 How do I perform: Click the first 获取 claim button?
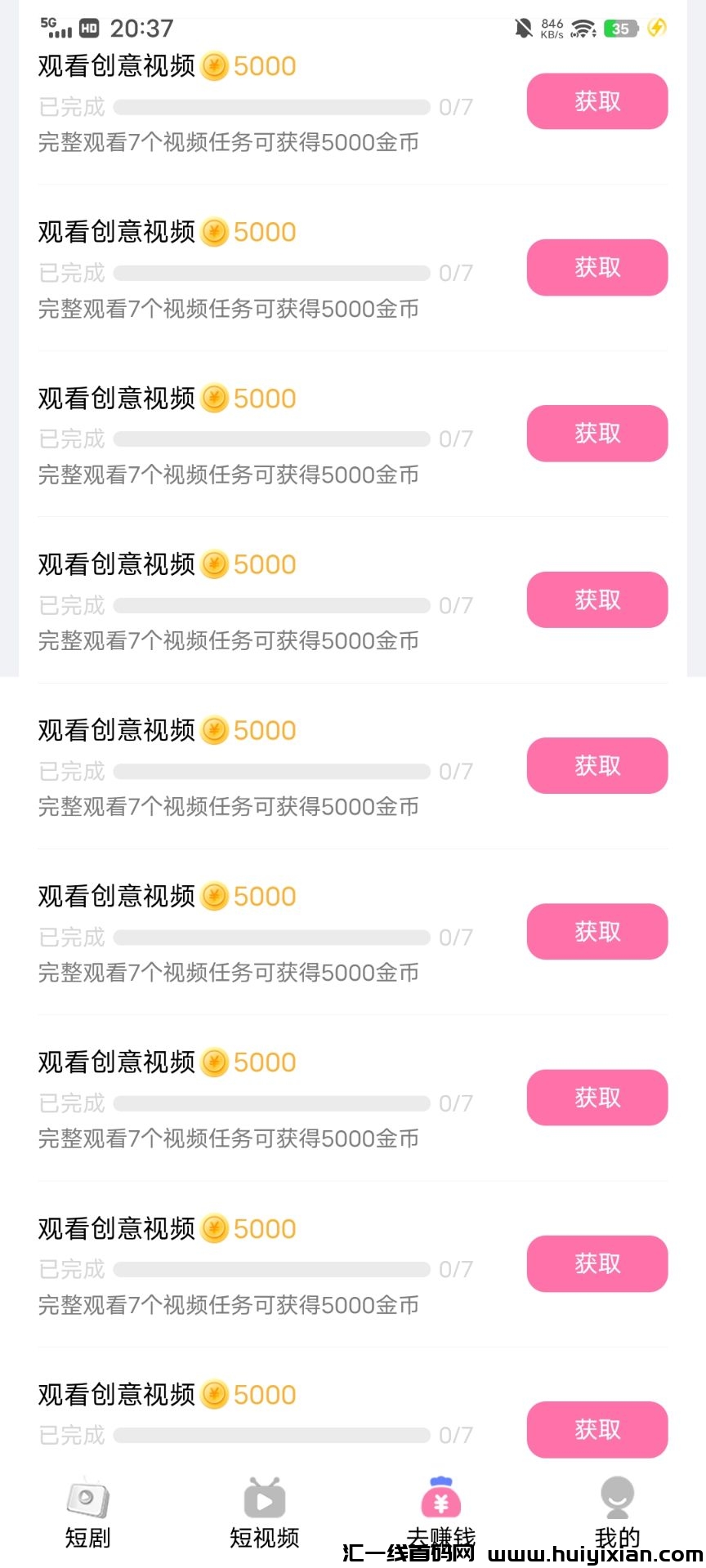pyautogui.click(x=597, y=101)
